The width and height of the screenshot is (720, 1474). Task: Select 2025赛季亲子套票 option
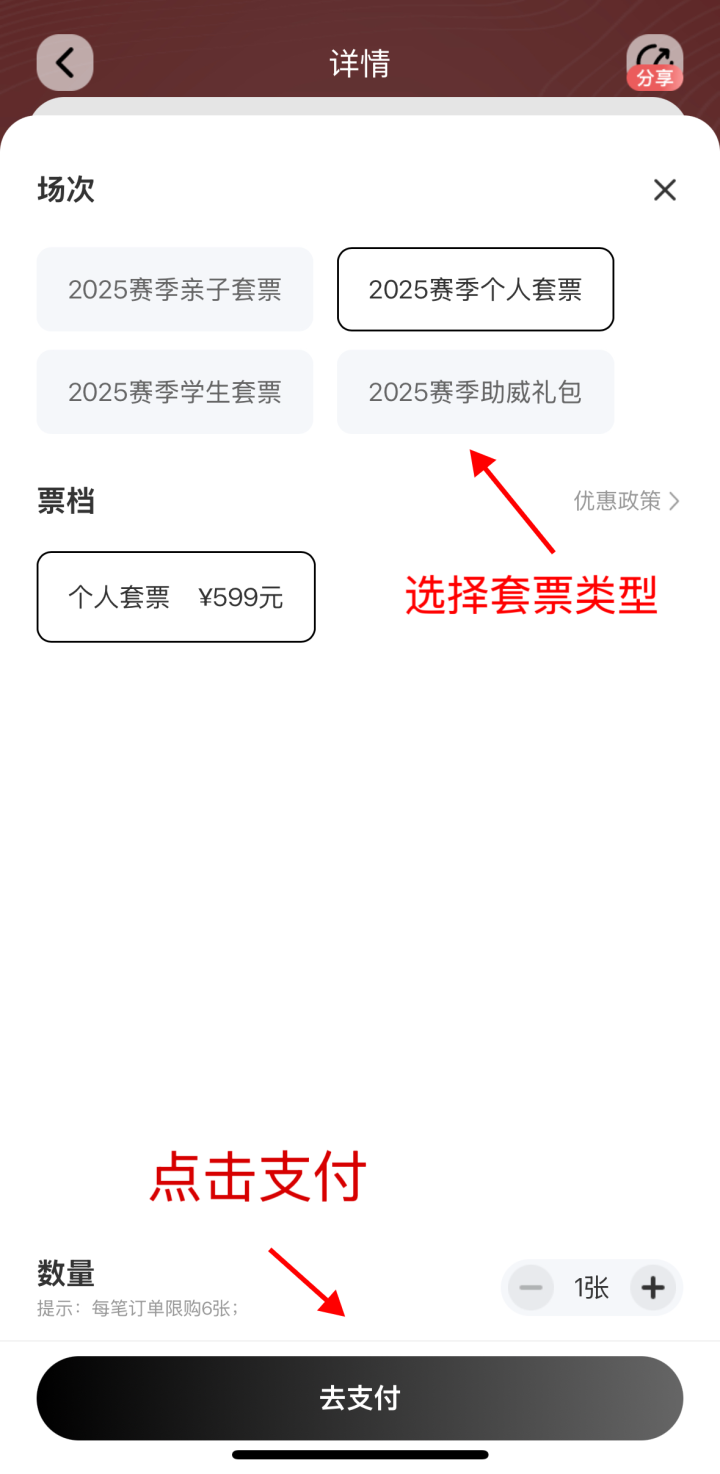[x=175, y=289]
